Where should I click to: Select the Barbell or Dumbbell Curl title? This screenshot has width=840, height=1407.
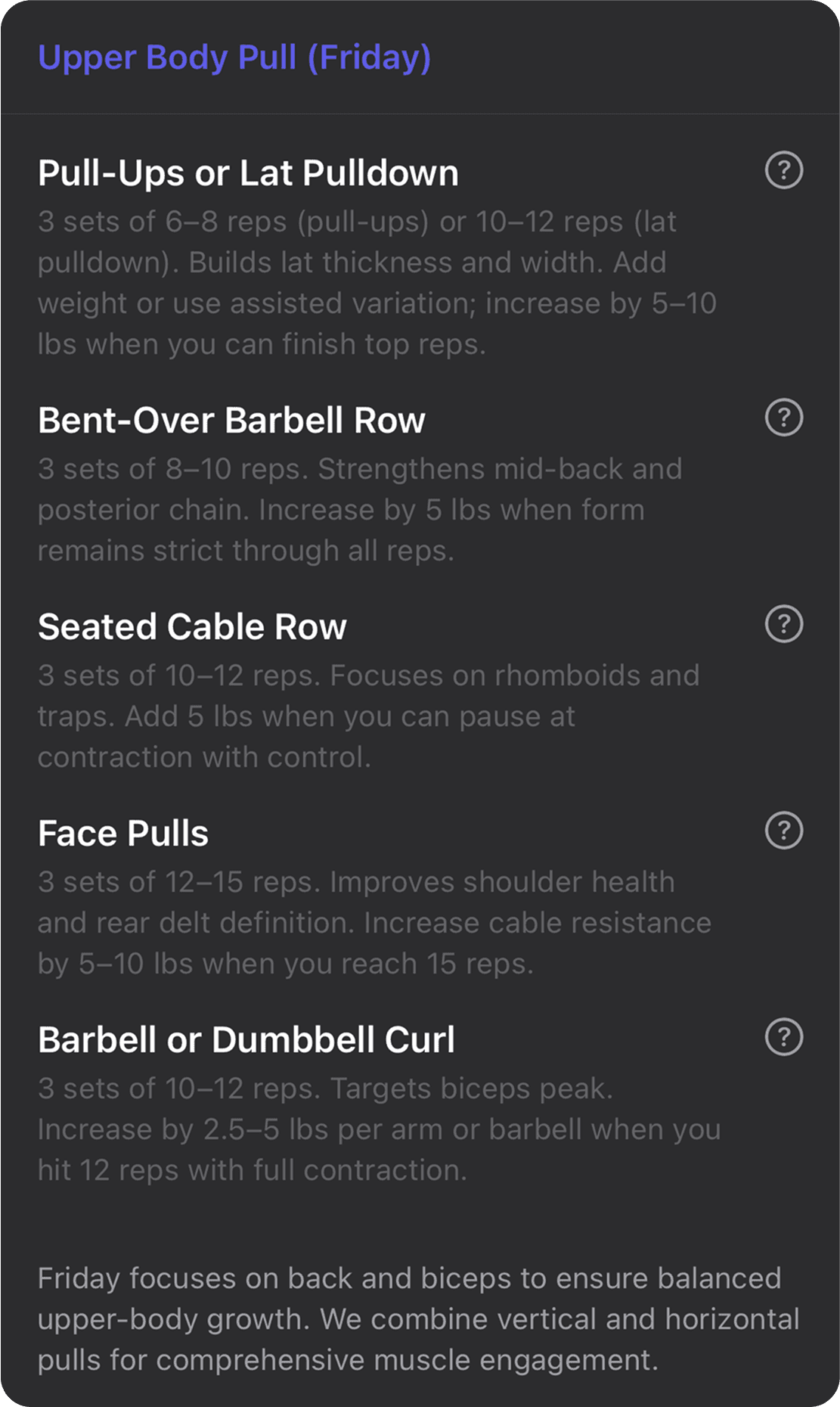click(246, 1039)
